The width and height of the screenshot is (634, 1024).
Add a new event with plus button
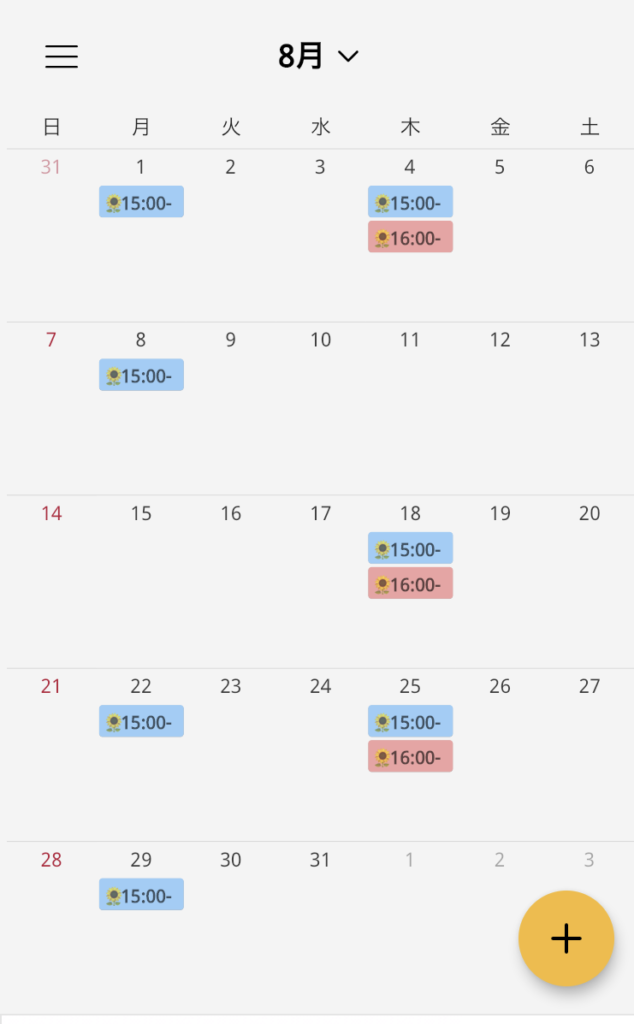(565, 938)
